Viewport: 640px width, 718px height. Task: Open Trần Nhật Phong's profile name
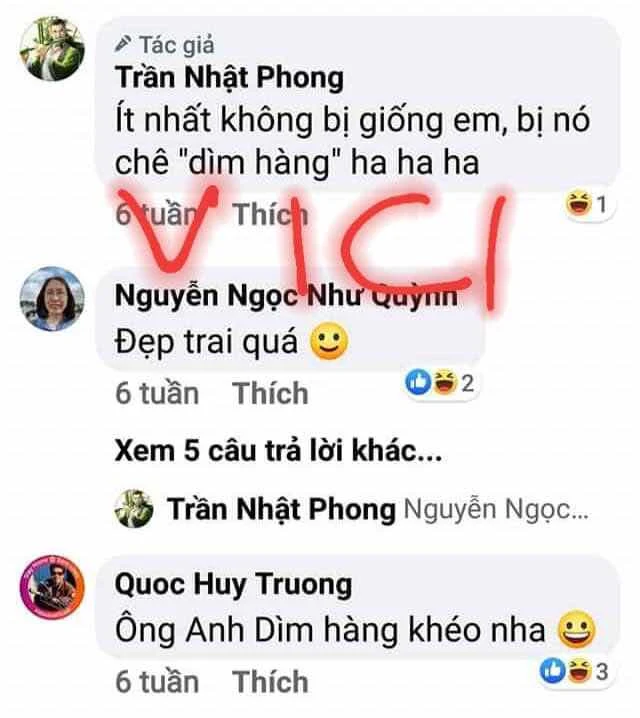pos(229,78)
